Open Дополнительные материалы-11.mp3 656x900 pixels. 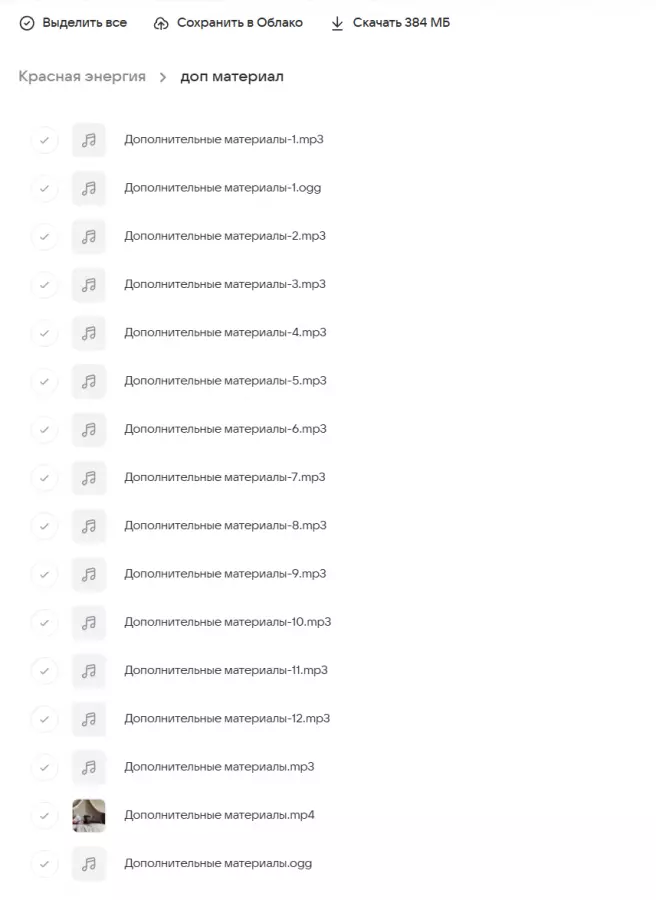[x=225, y=670]
